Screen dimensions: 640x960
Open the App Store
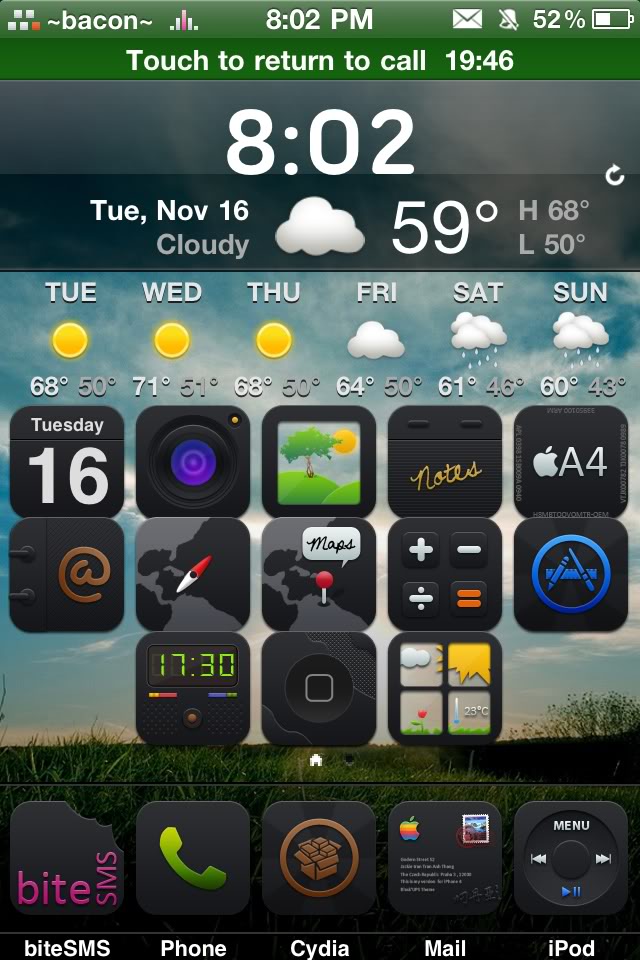coord(571,574)
